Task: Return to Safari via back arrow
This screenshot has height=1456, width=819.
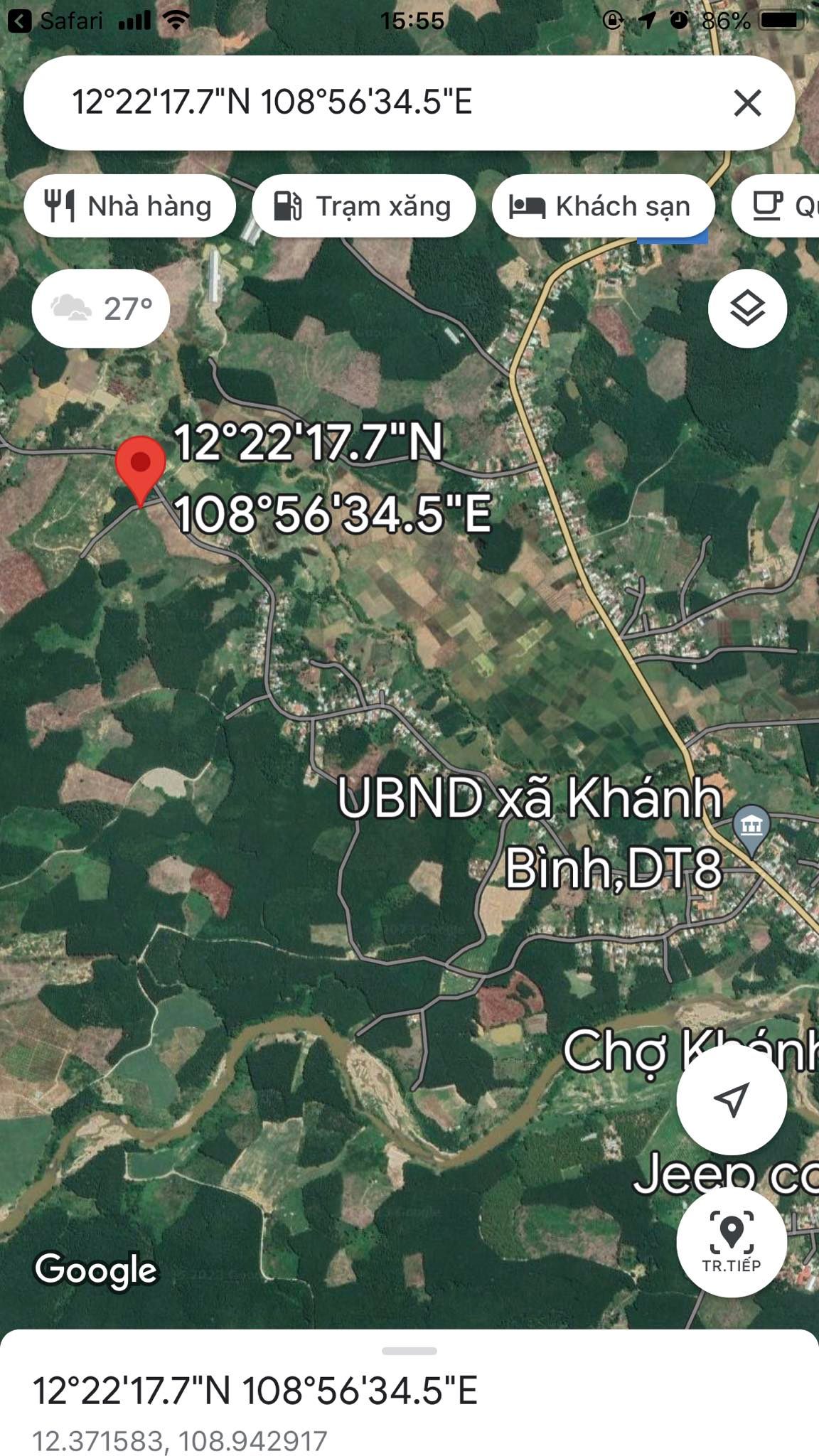Action: click(18, 21)
